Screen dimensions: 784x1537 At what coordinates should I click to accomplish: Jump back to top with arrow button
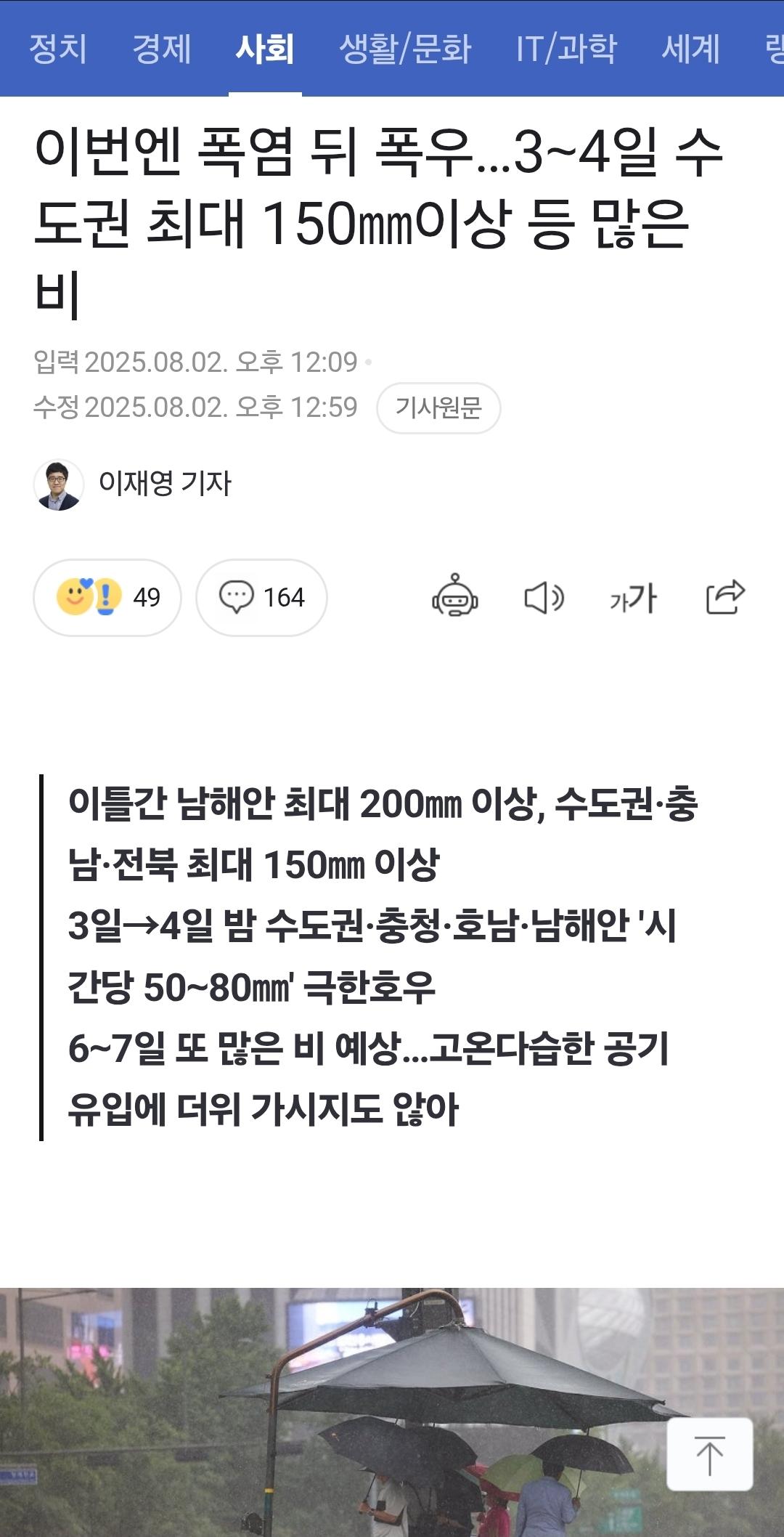709,1454
